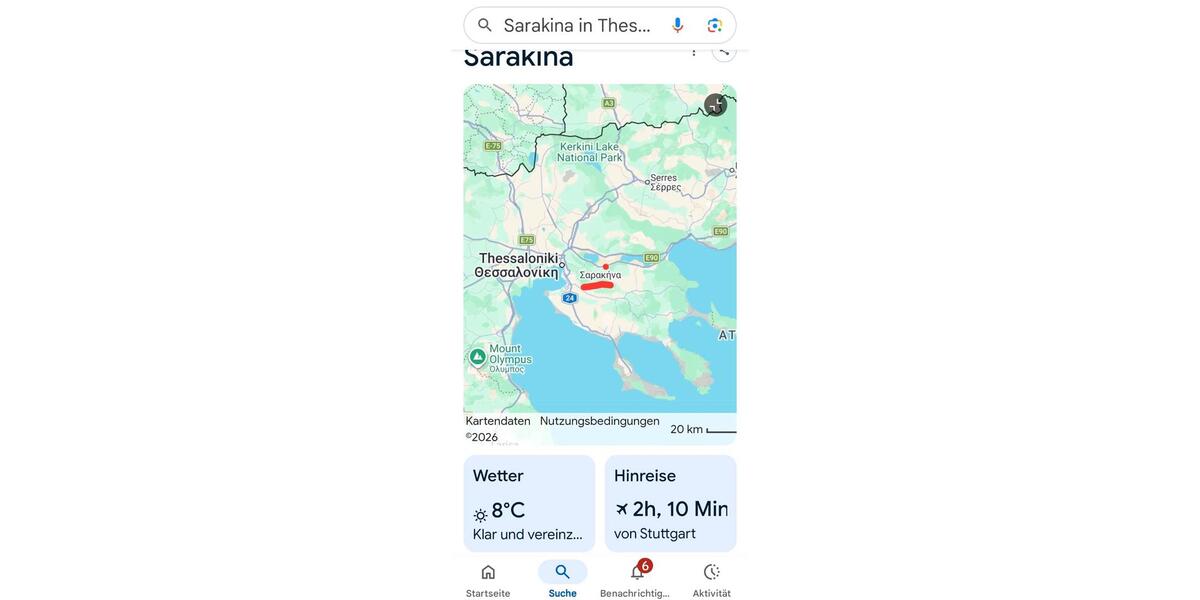Start voice search with the microphone

point(678,25)
